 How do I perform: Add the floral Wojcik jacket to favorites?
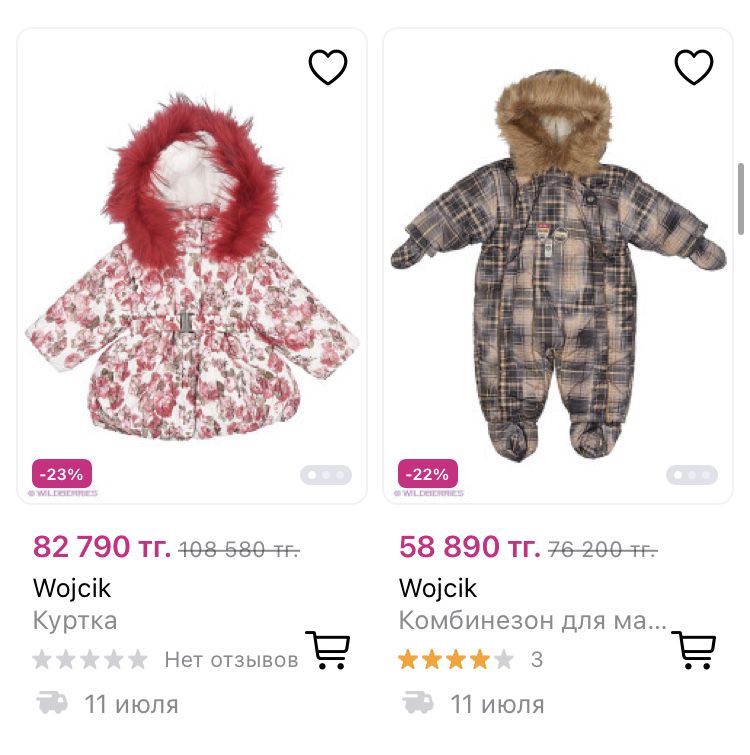click(x=327, y=67)
